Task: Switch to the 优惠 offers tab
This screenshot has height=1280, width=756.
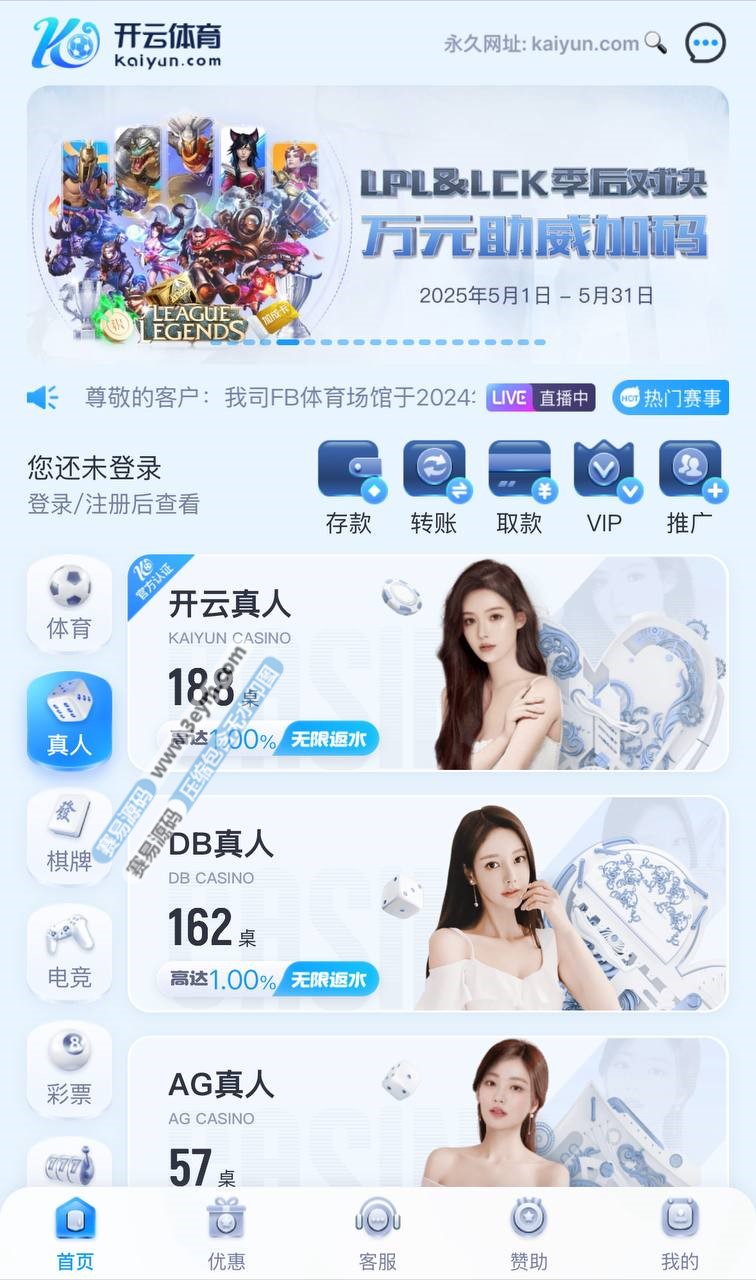Action: pos(226,1233)
